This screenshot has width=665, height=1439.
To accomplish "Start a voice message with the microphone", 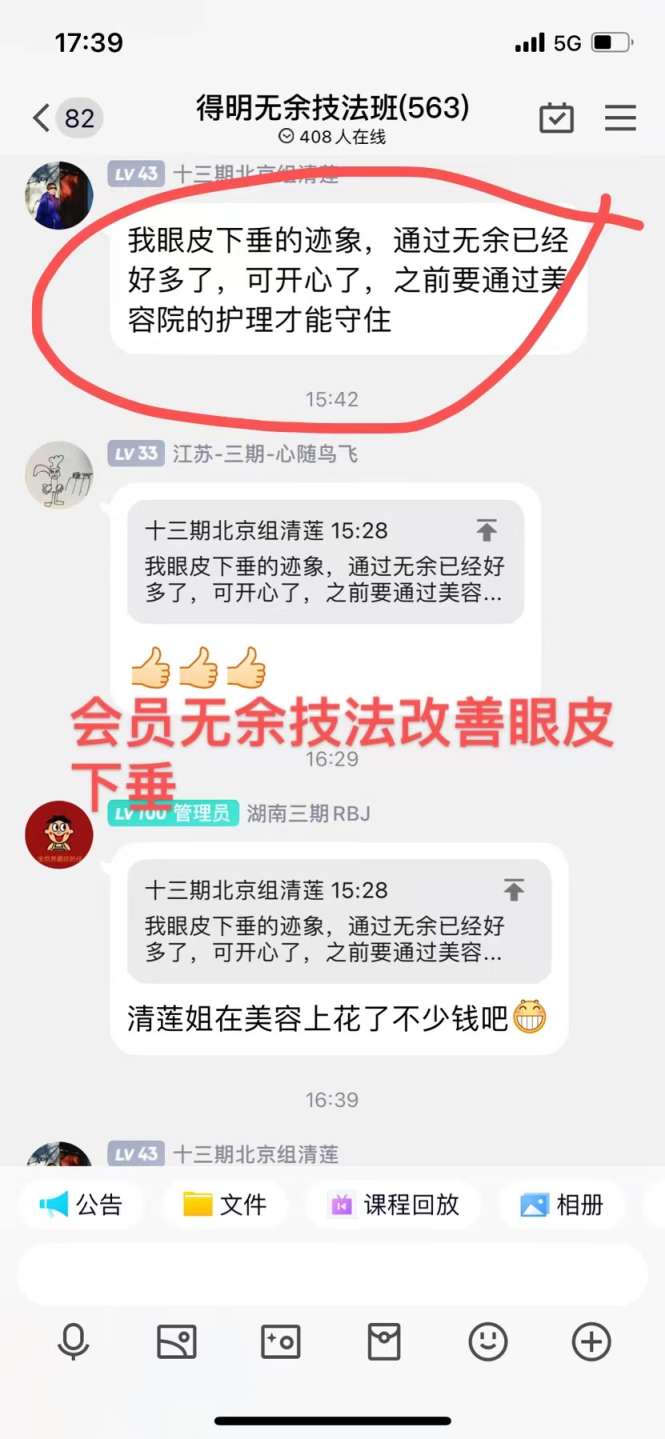I will (73, 1342).
